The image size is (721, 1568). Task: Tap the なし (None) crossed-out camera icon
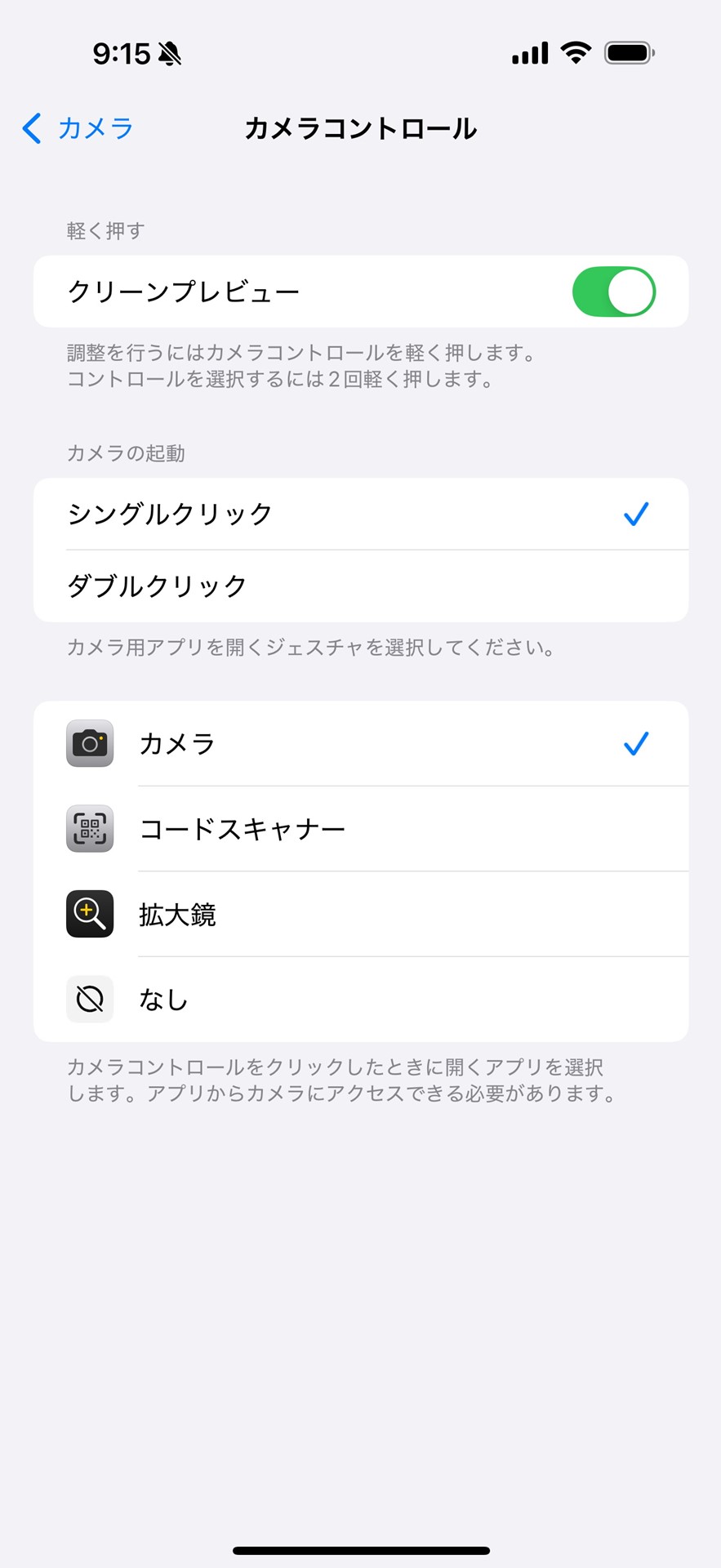(x=89, y=999)
